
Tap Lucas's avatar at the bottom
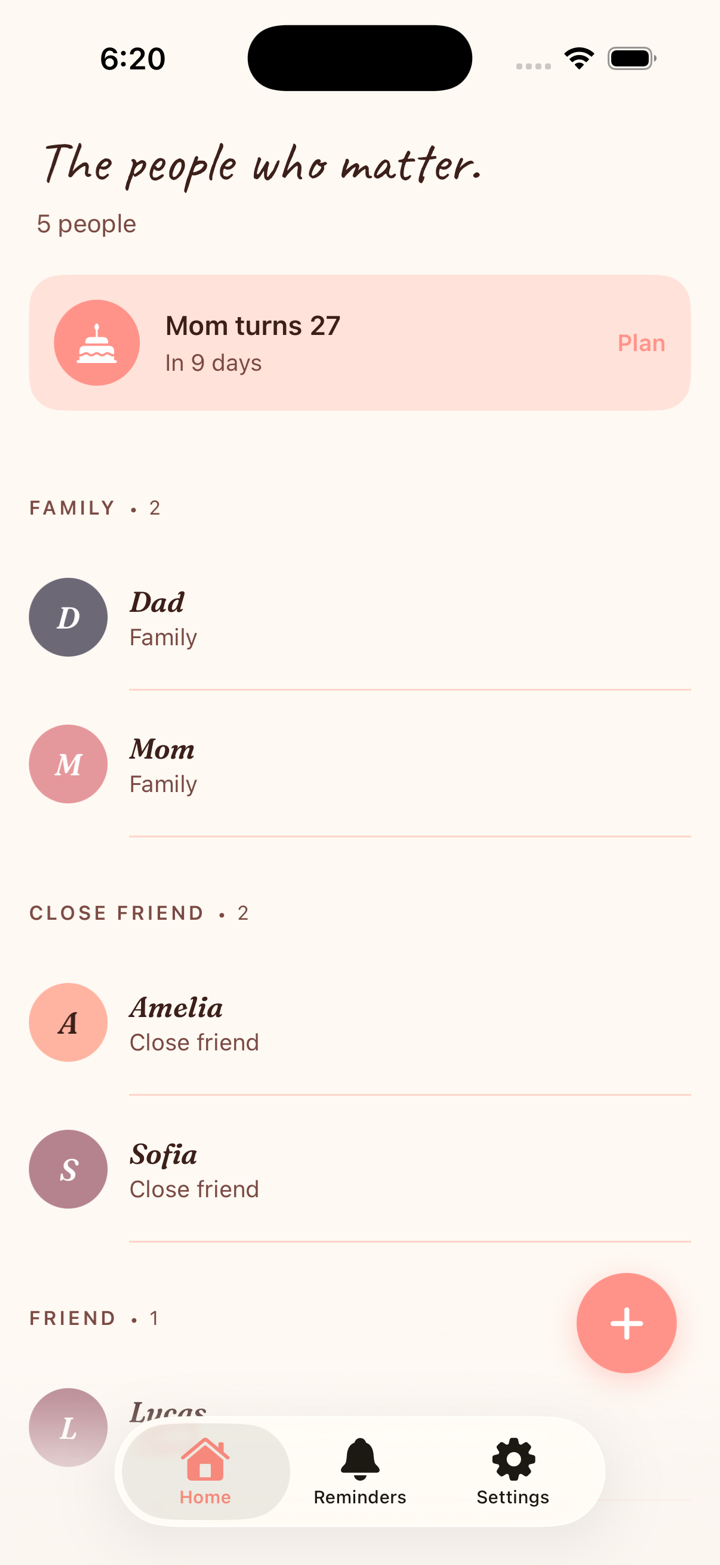(x=68, y=1426)
